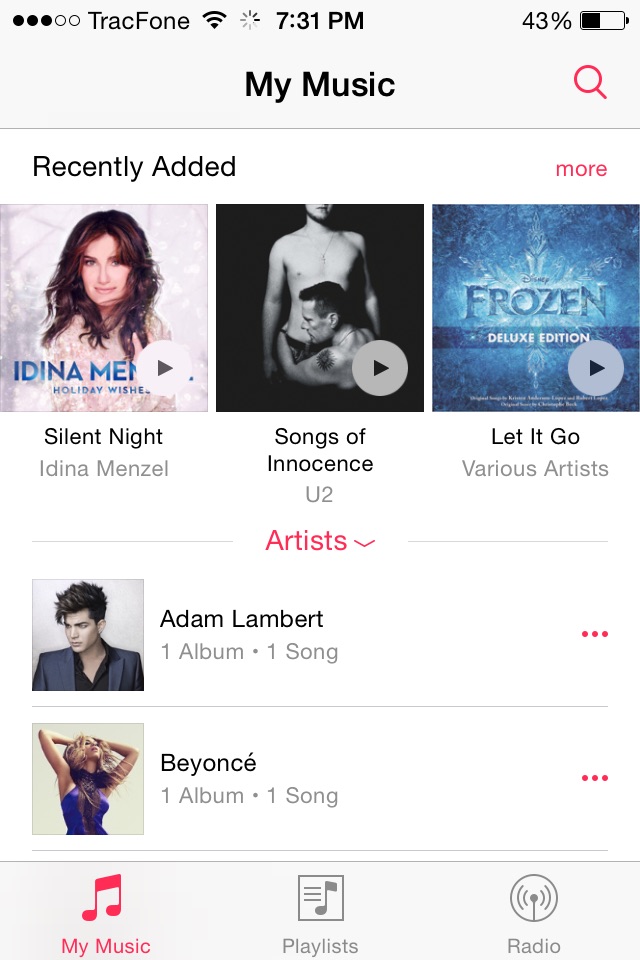Play Silent Night by Idina Menzel

point(165,368)
